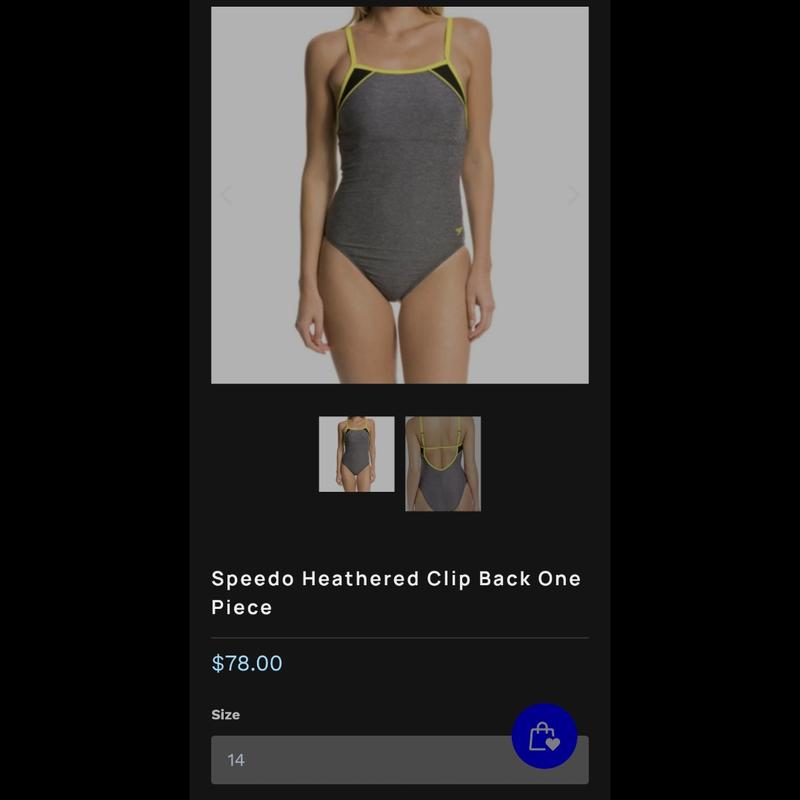Show the next product image
Image resolution: width=800 pixels, height=800 pixels.
pyautogui.click(x=573, y=195)
